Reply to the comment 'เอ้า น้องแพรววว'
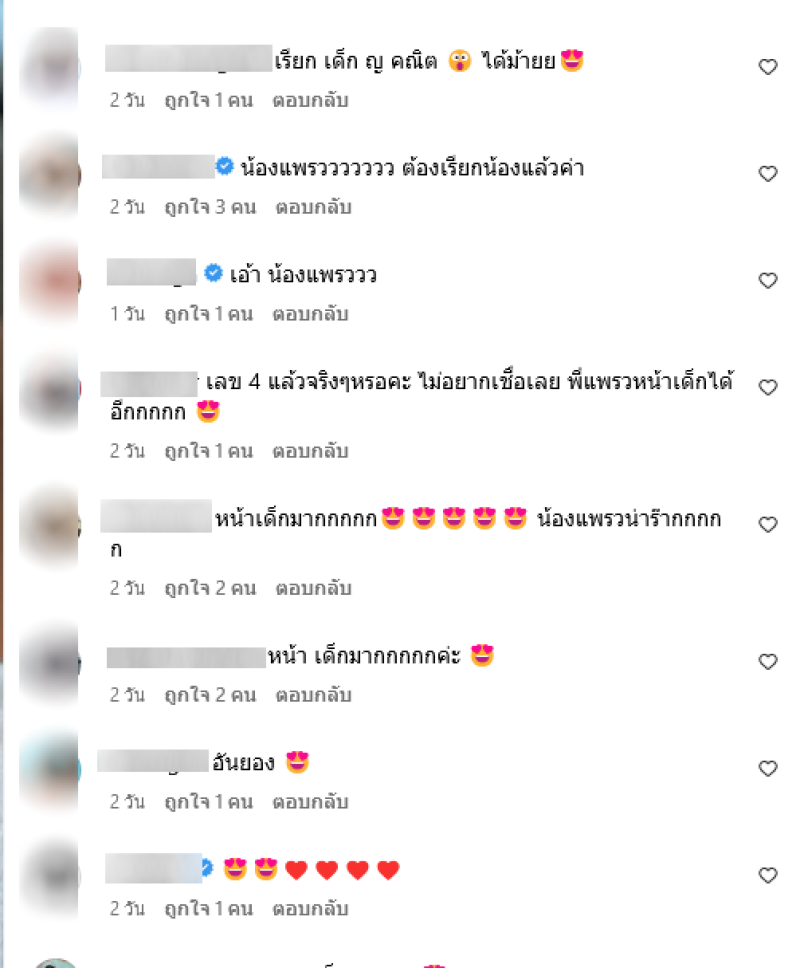This screenshot has width=800, height=968. [x=311, y=315]
